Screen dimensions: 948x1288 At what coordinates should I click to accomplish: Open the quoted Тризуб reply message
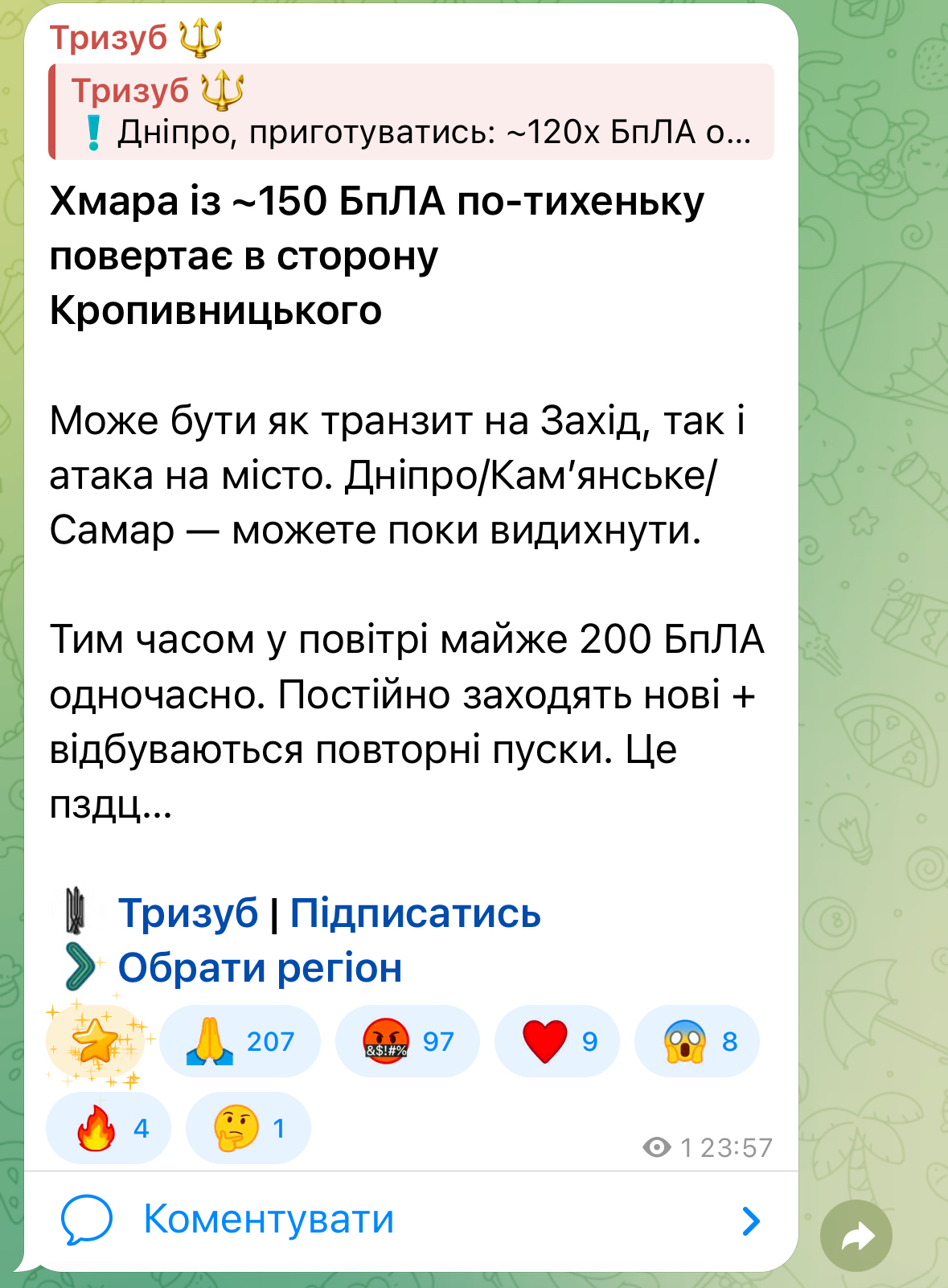tap(410, 113)
